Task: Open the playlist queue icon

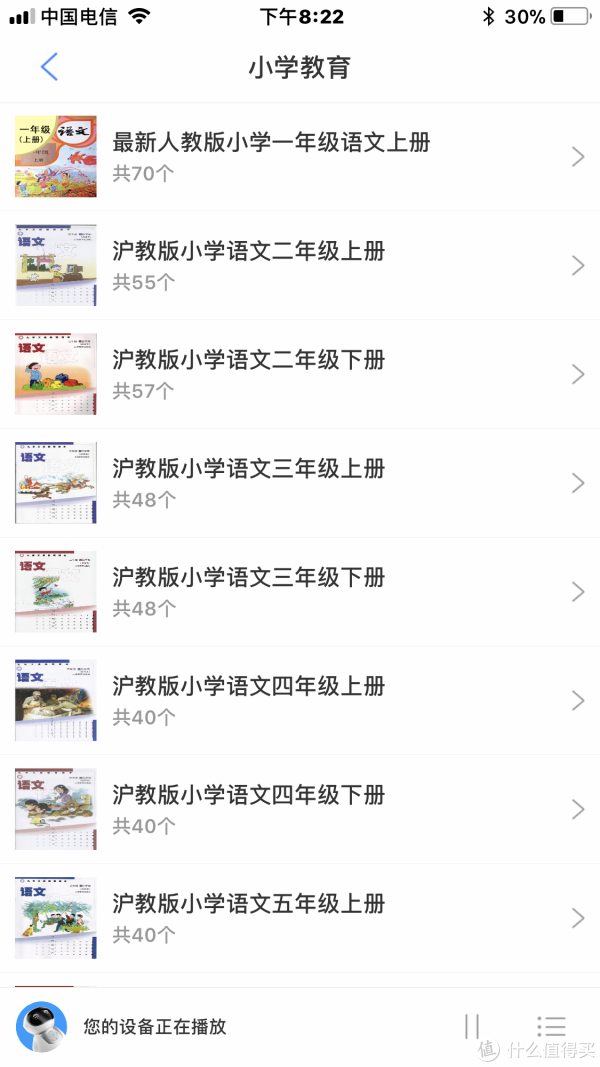Action: (551, 1026)
